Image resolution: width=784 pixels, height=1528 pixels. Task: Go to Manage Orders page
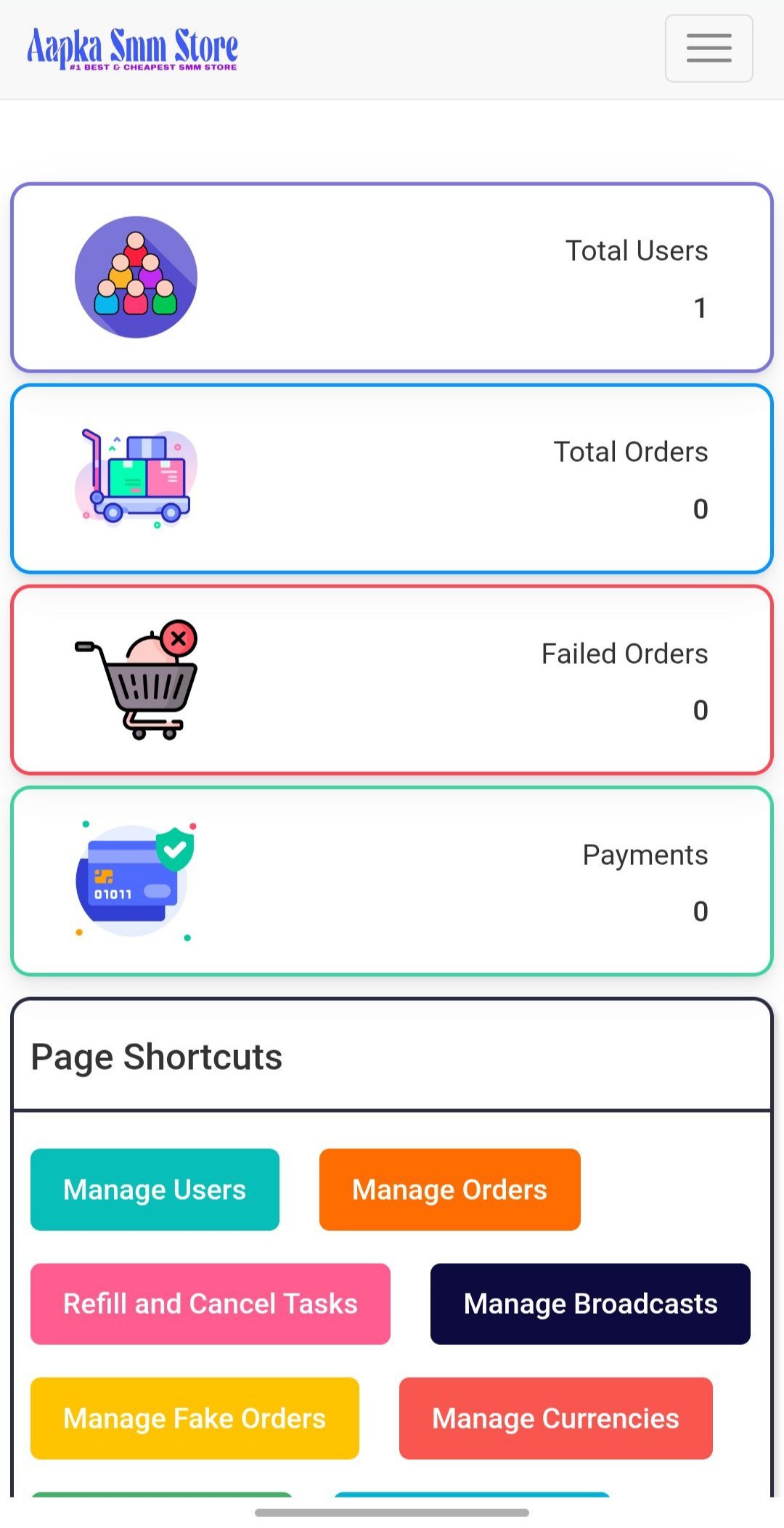[x=449, y=1190]
